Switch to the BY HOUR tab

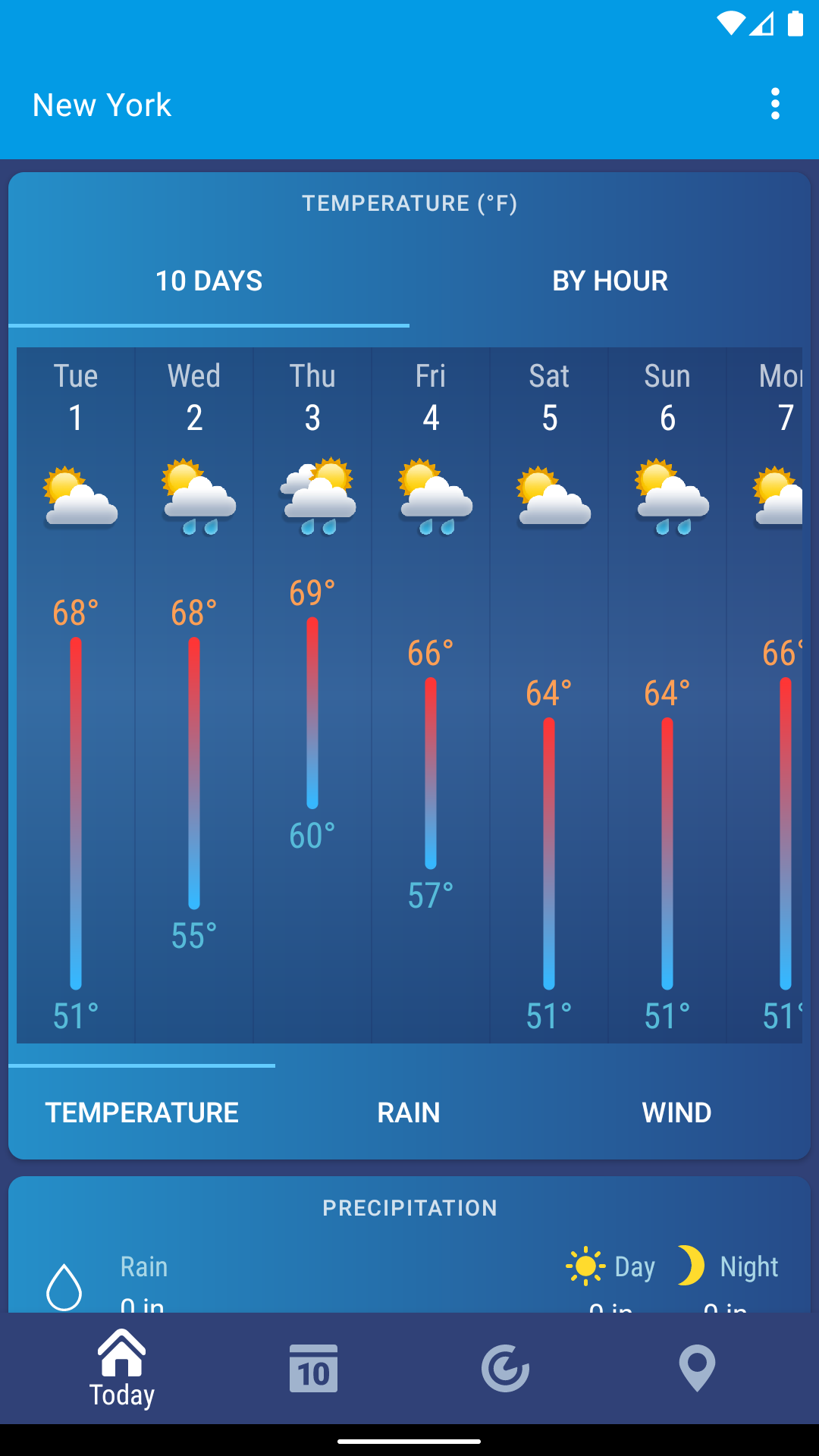click(x=610, y=281)
